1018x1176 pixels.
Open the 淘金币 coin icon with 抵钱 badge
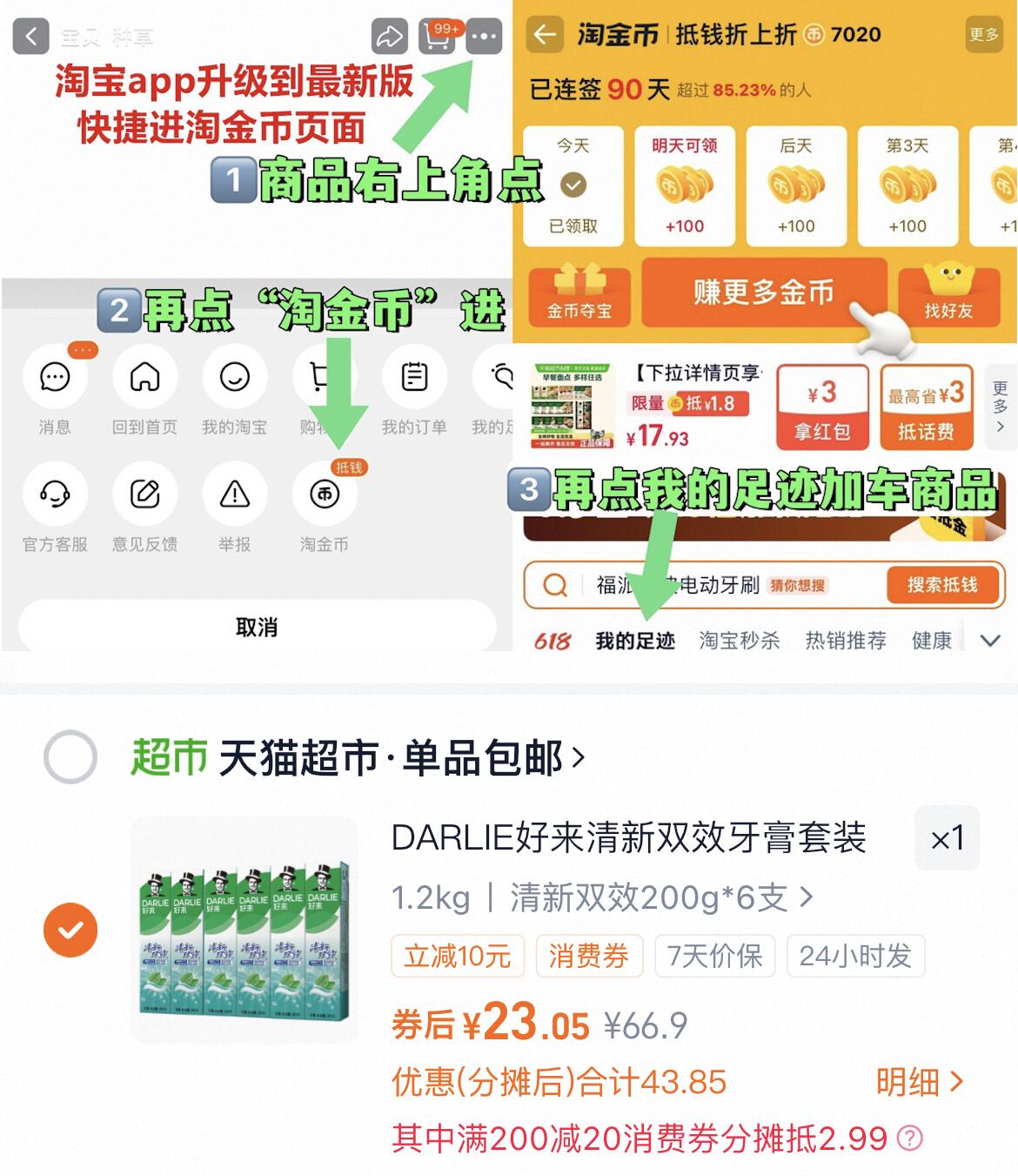325,494
